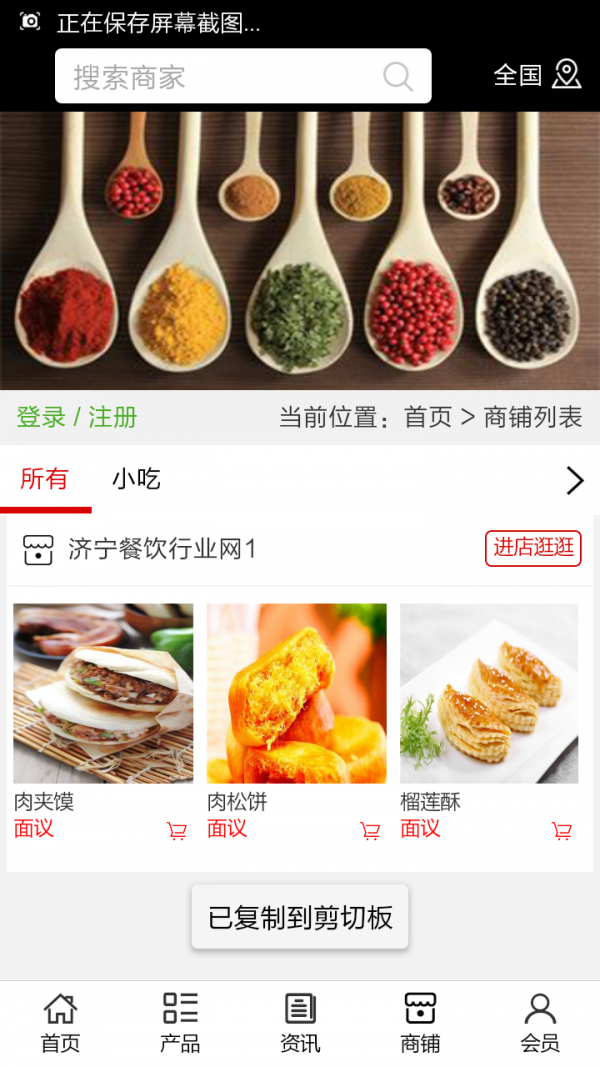Expand more categories with the right arrow

click(574, 481)
